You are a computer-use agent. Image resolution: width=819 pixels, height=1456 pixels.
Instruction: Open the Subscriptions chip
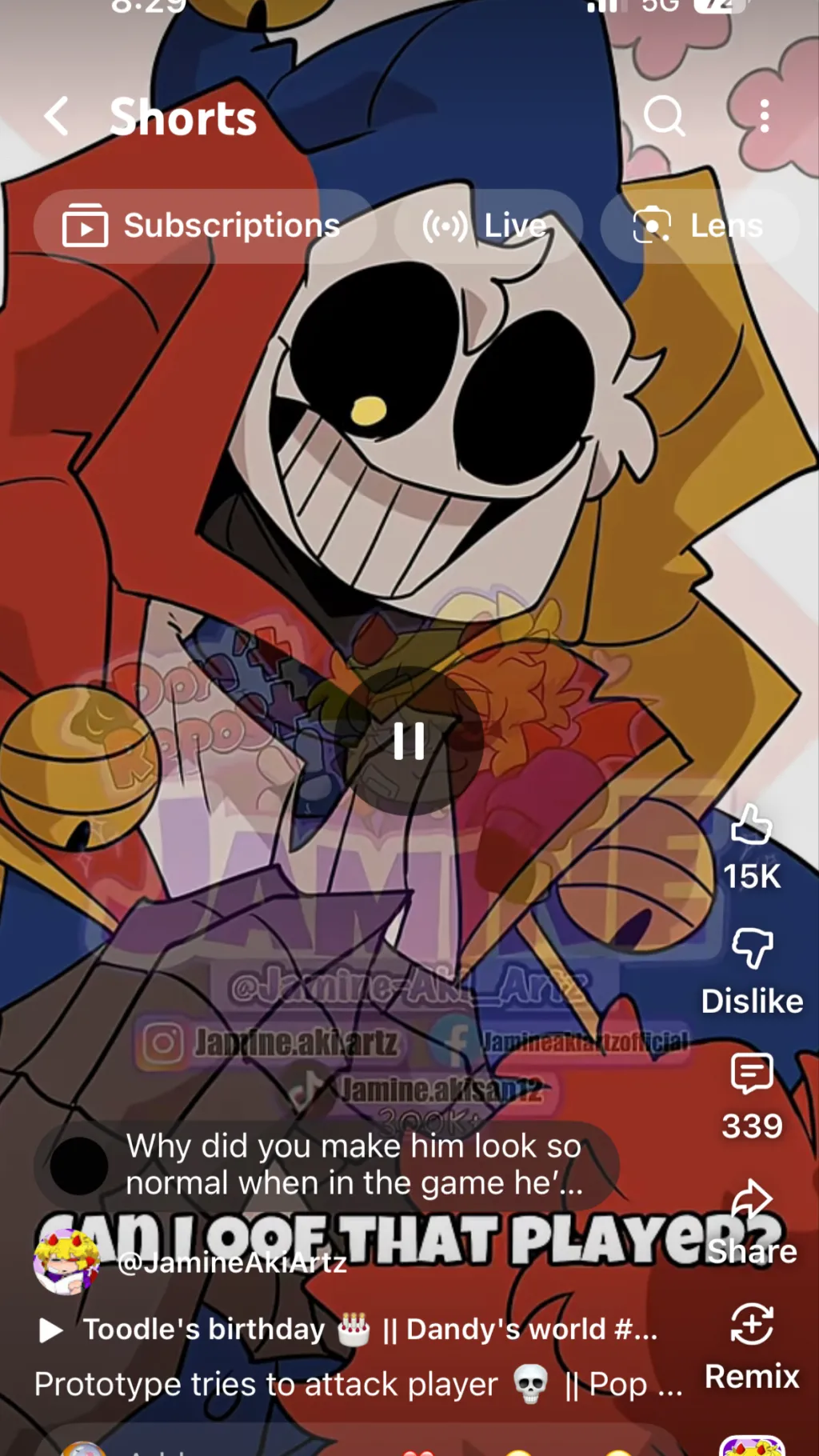pos(203,226)
